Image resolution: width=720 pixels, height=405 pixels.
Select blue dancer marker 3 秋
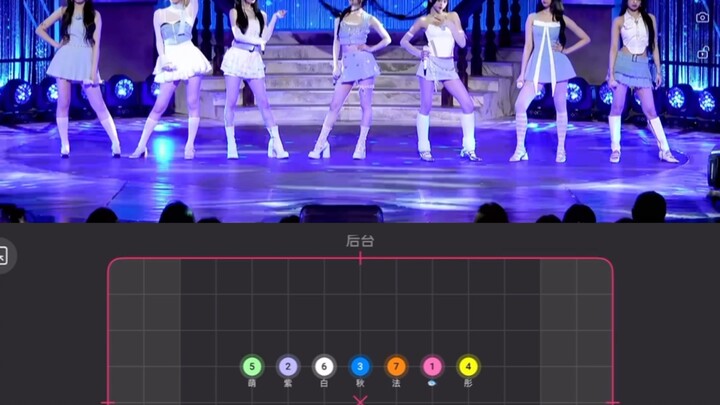point(360,367)
